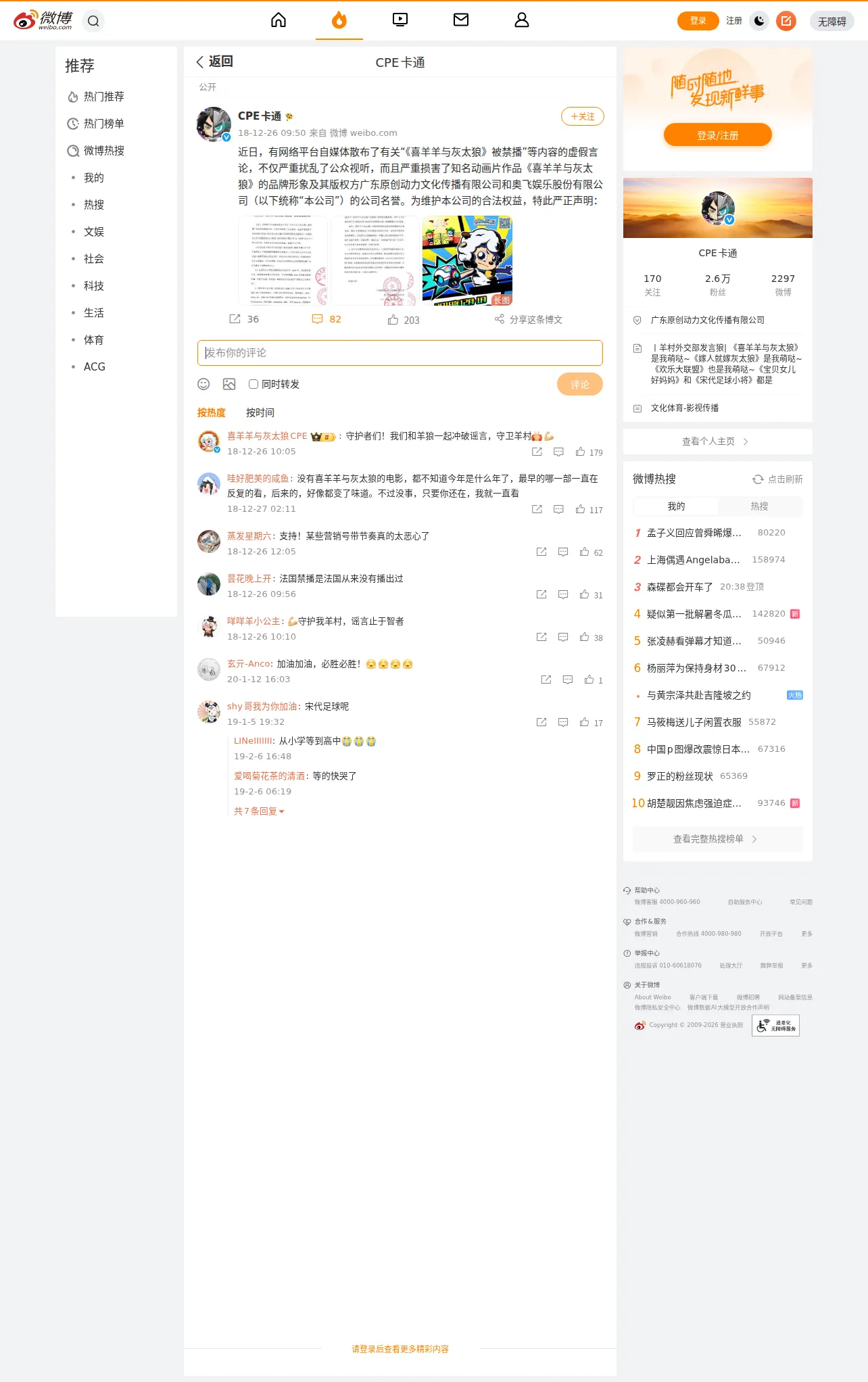Expand 共7条回复 replies

(259, 811)
